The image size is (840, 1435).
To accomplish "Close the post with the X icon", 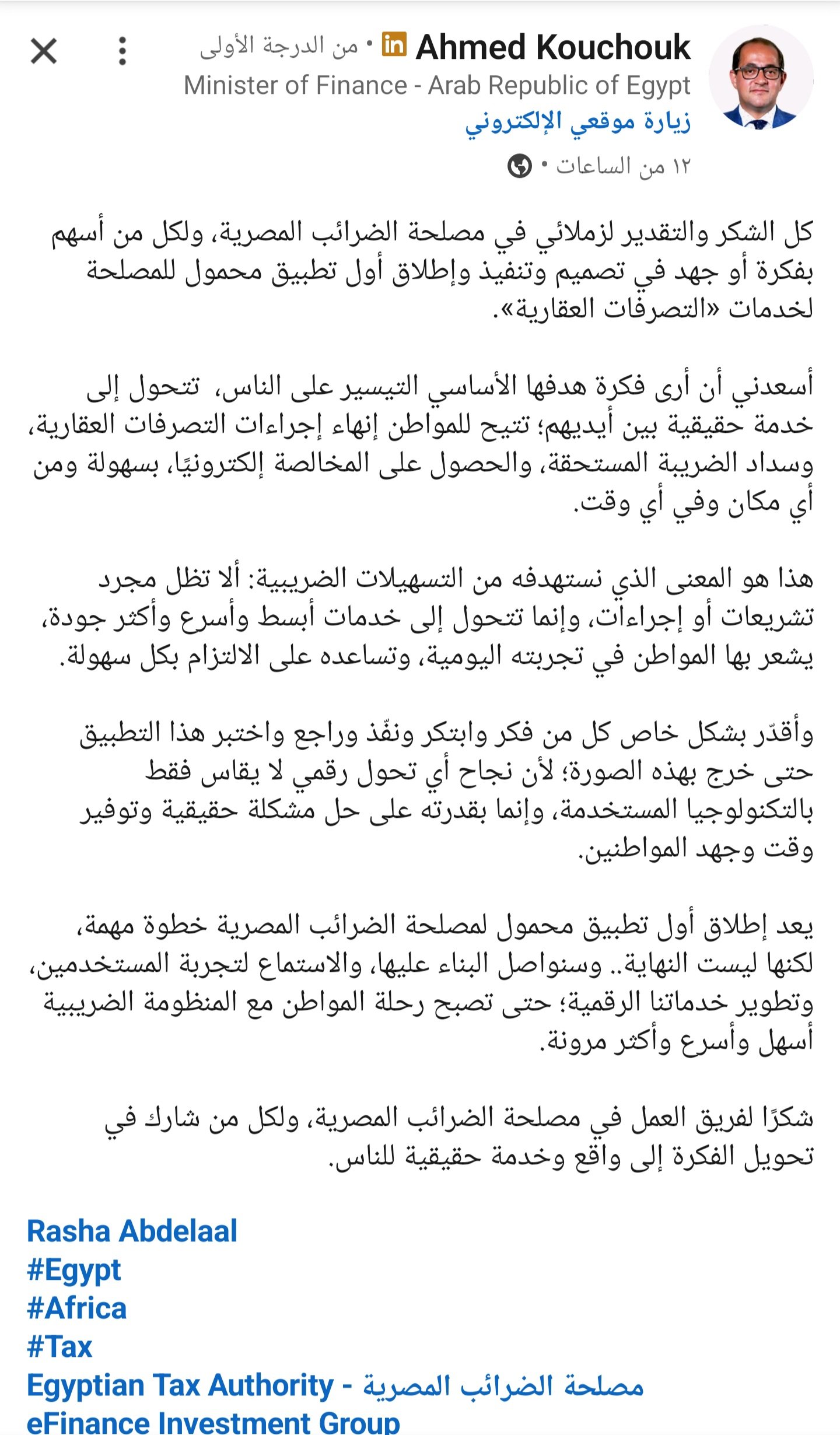I will coord(44,51).
